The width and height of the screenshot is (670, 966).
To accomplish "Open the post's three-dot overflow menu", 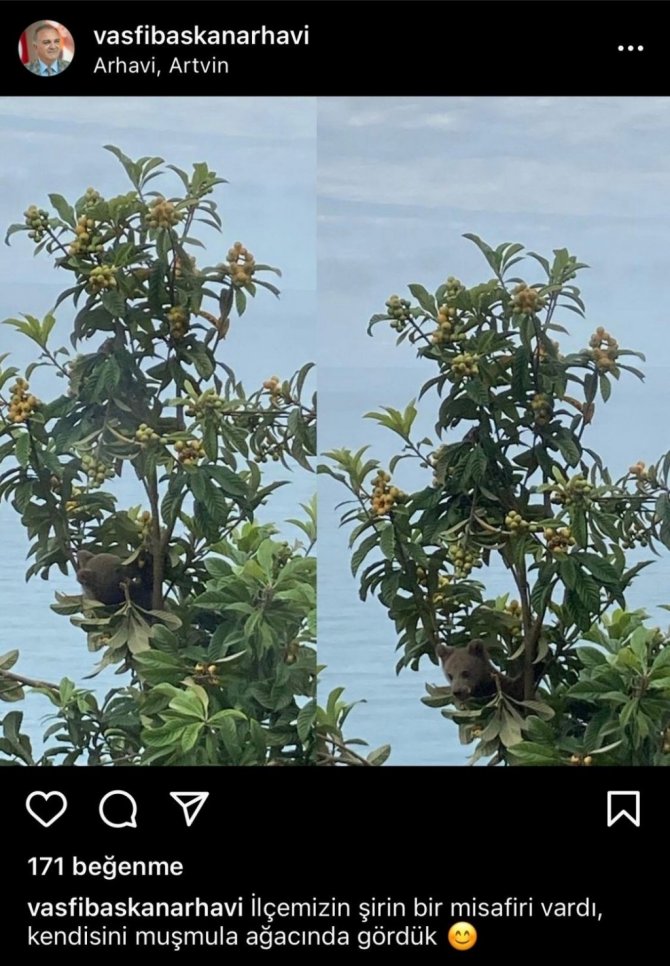I will pos(630,48).
